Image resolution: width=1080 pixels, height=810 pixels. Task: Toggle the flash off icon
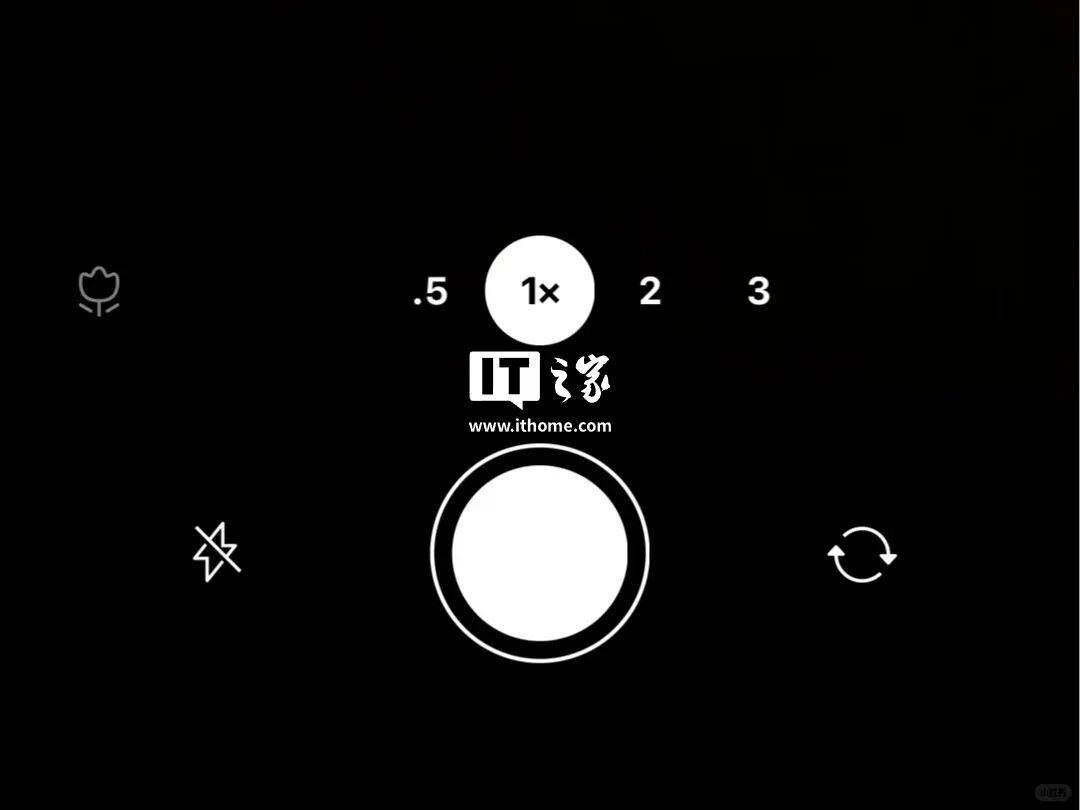tap(216, 552)
